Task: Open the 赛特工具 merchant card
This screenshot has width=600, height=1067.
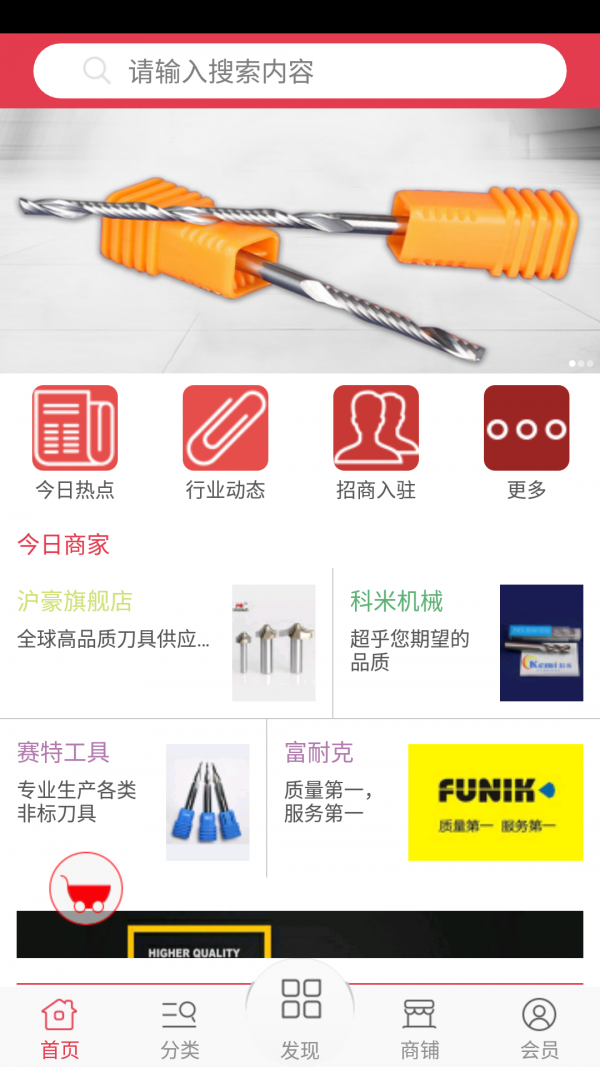Action: tap(133, 798)
